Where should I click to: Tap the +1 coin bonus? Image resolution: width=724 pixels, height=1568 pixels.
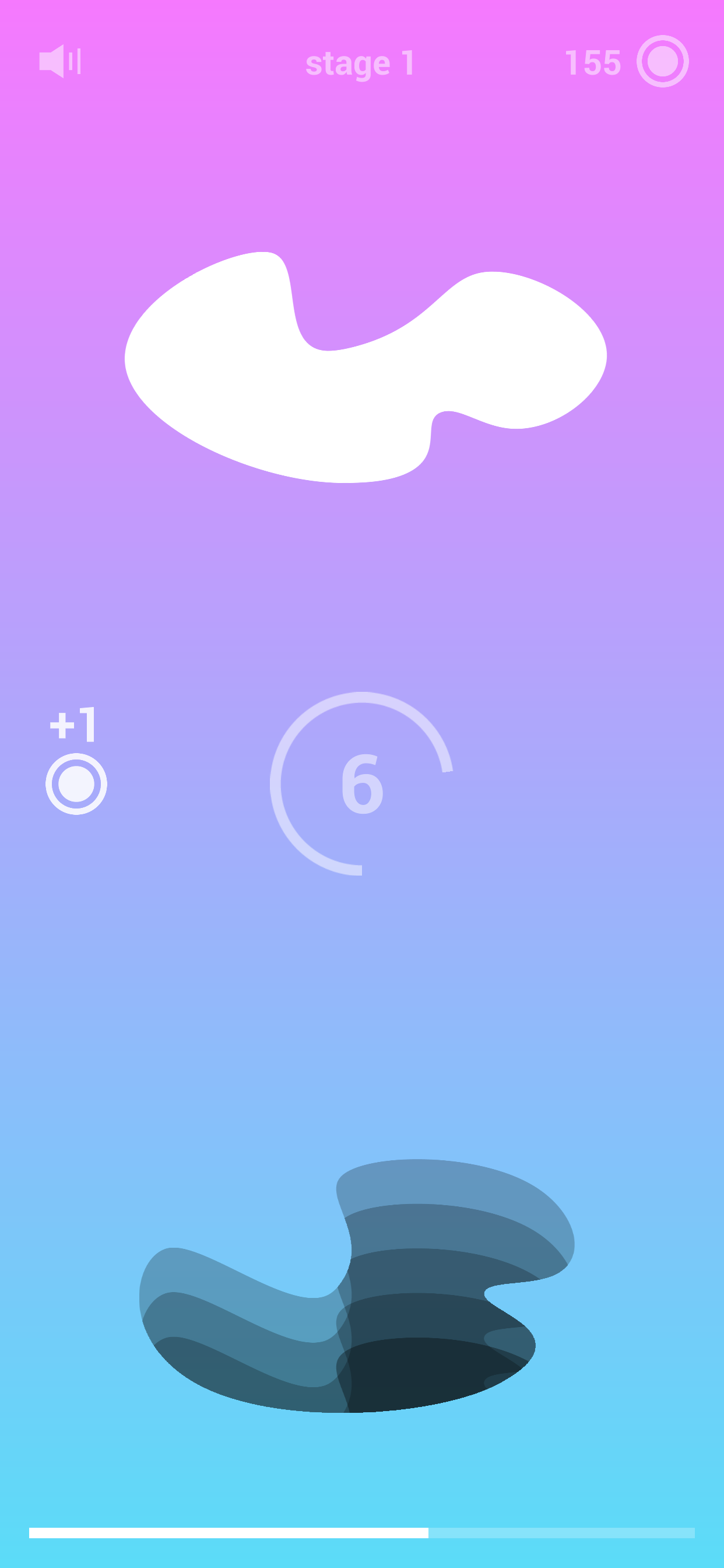click(75, 760)
